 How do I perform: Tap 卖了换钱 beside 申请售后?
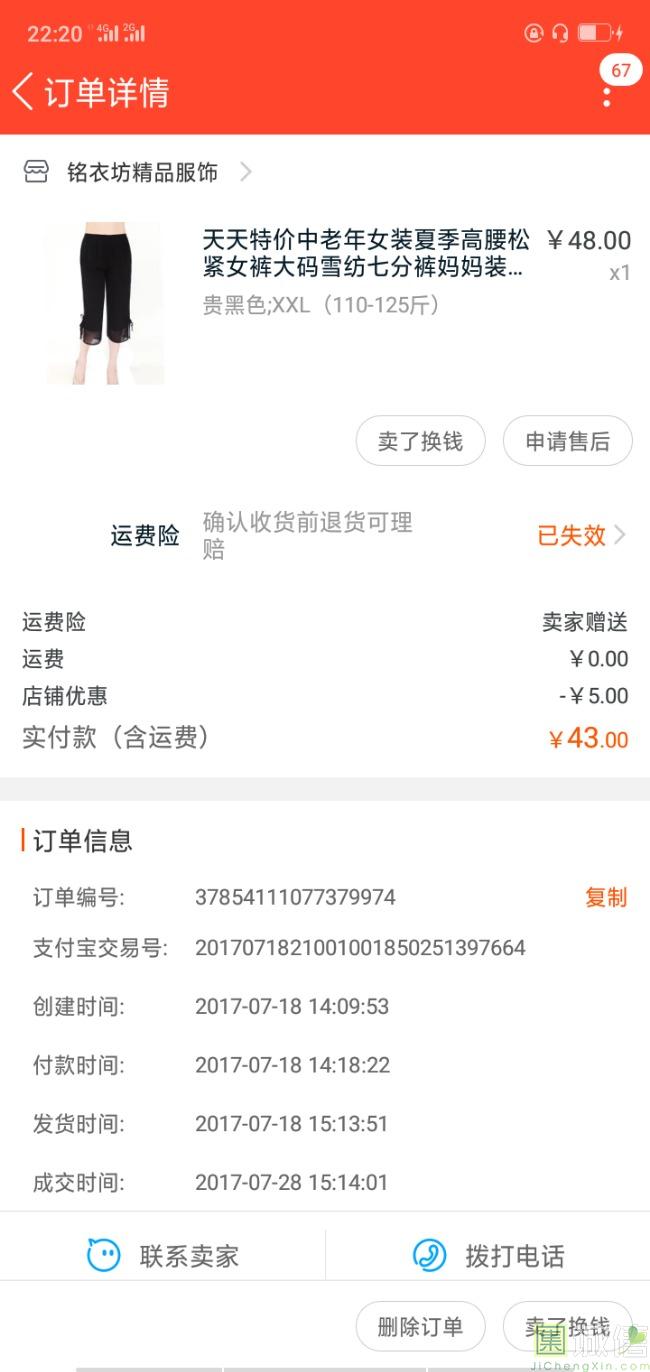(x=420, y=441)
